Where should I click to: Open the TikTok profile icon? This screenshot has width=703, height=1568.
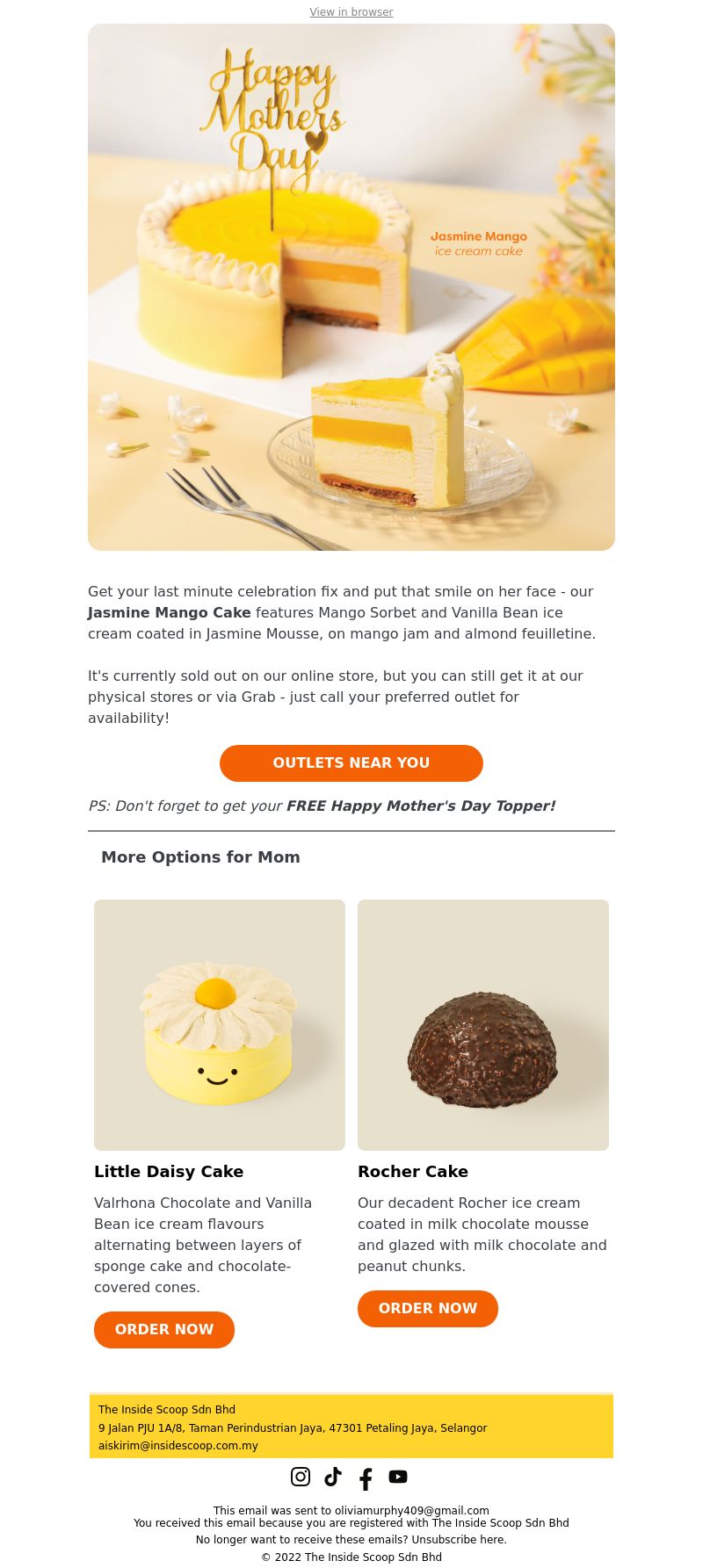(x=333, y=1477)
